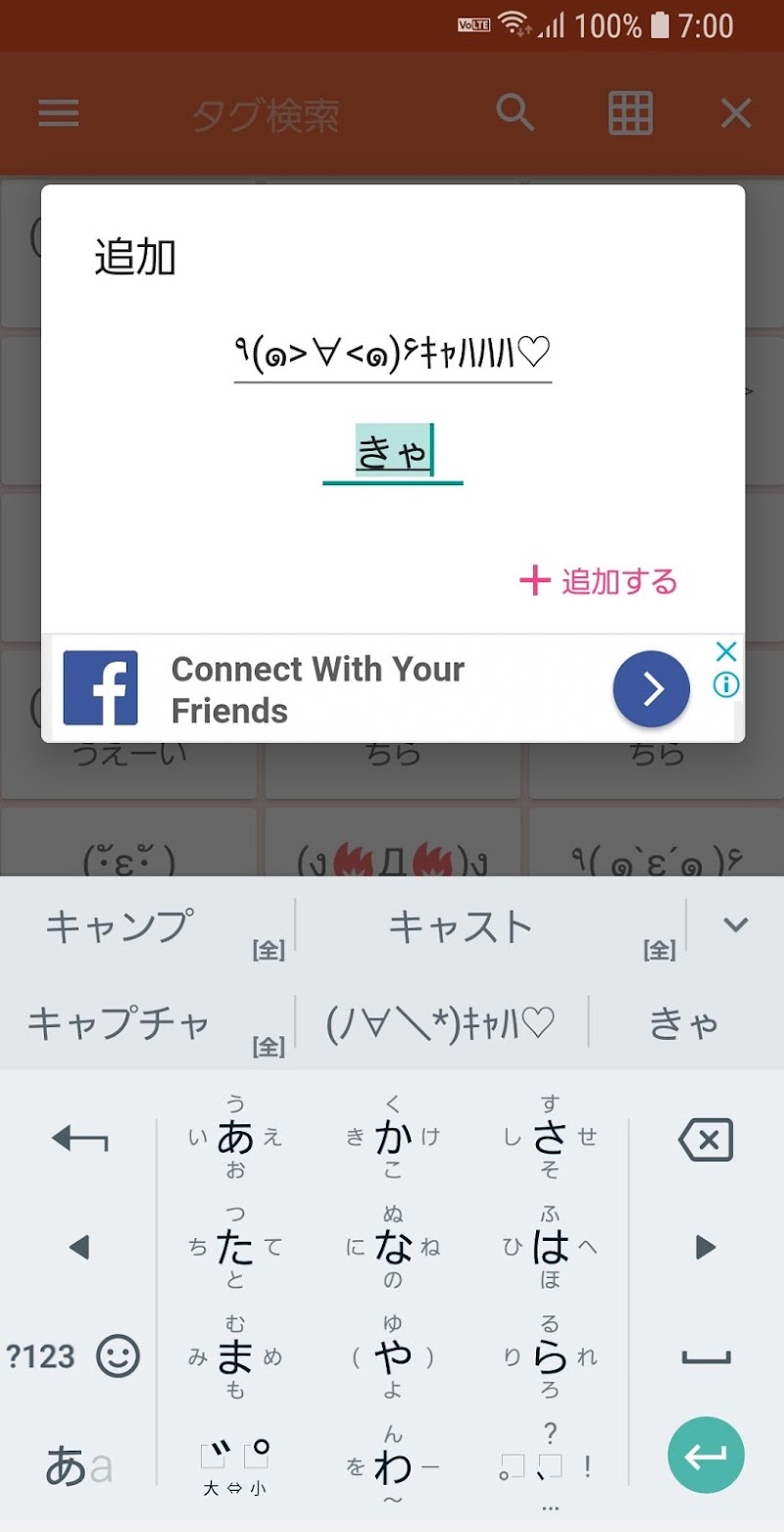This screenshot has width=784, height=1532.
Task: Switch keyboard to ?123 symbols
Action: click(x=41, y=1357)
